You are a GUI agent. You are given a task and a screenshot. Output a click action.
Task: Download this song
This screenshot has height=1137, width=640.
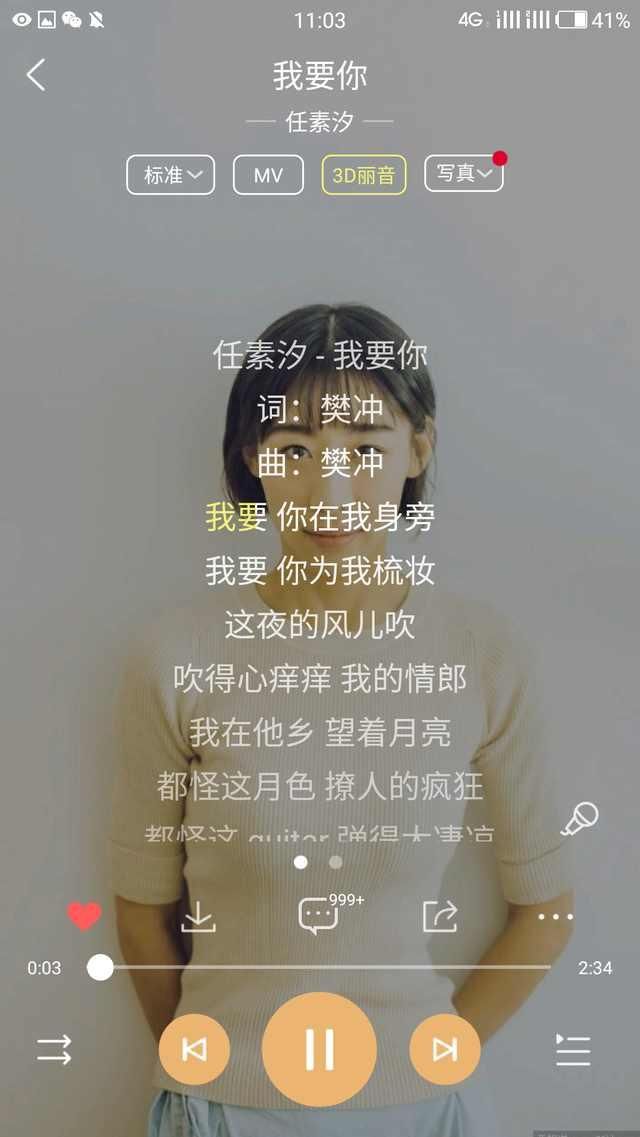tap(198, 916)
